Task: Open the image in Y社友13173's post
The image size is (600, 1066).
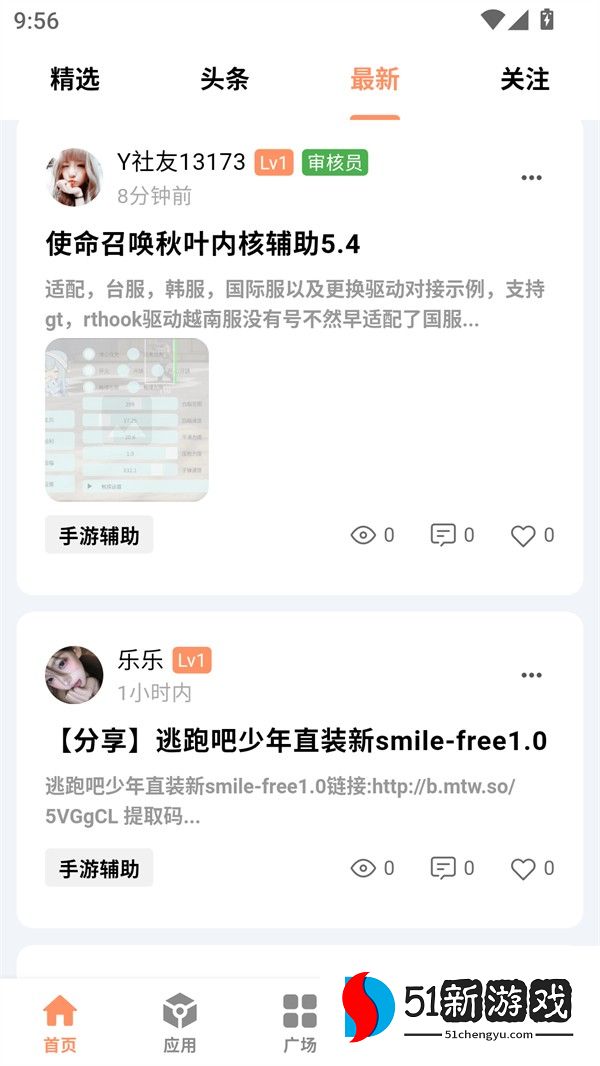Action: click(x=127, y=420)
